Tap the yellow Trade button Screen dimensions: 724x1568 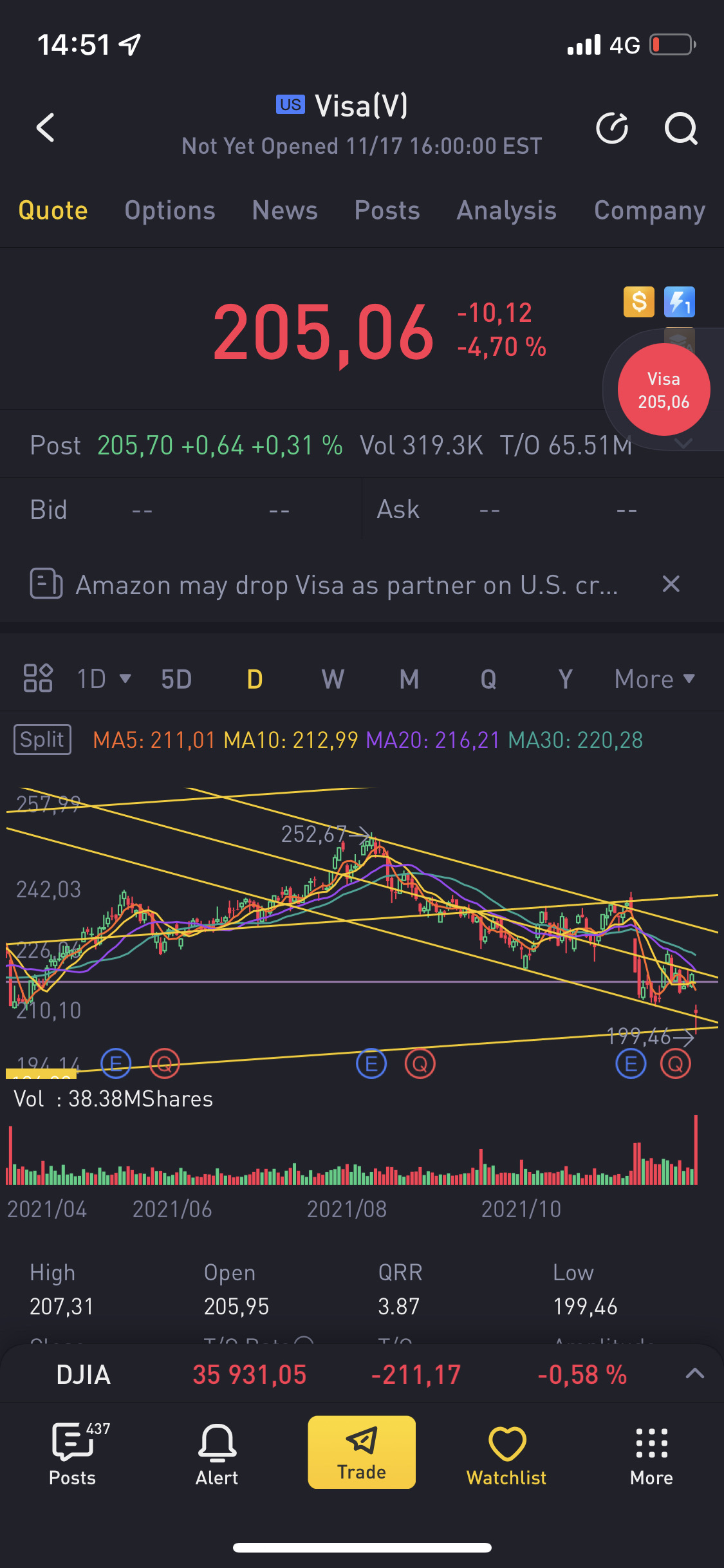[x=362, y=1452]
